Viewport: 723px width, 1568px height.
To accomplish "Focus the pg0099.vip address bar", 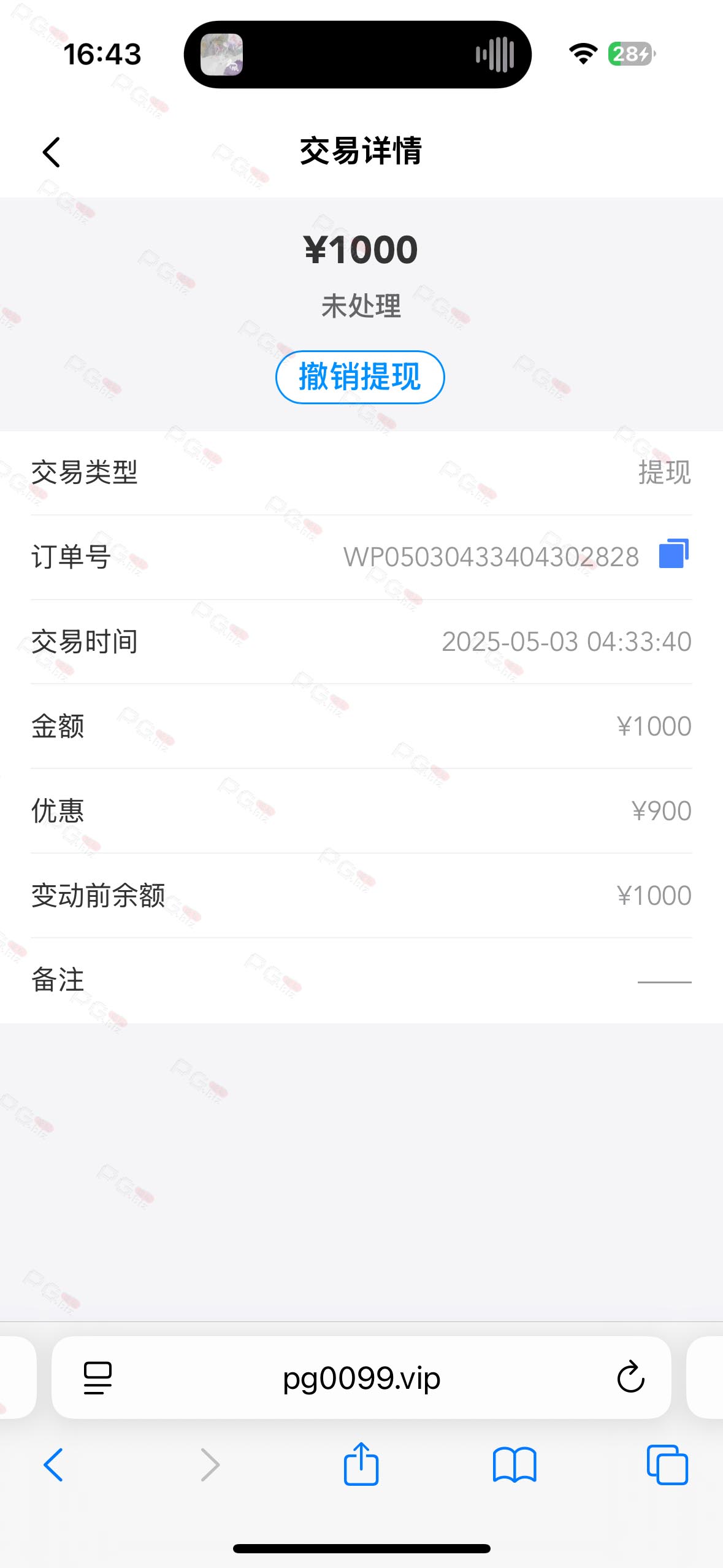I will 361,1378.
